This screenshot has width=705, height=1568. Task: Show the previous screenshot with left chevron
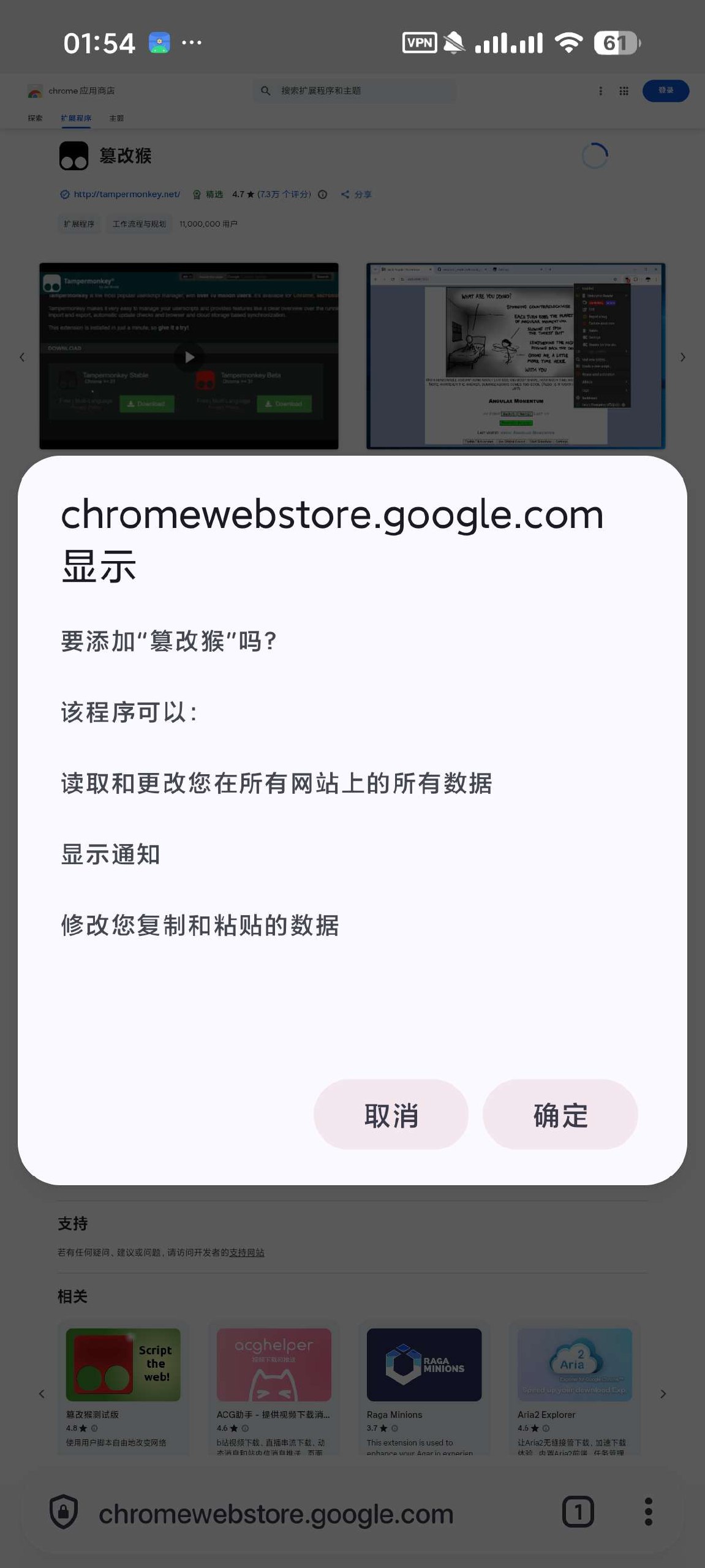pyautogui.click(x=22, y=356)
